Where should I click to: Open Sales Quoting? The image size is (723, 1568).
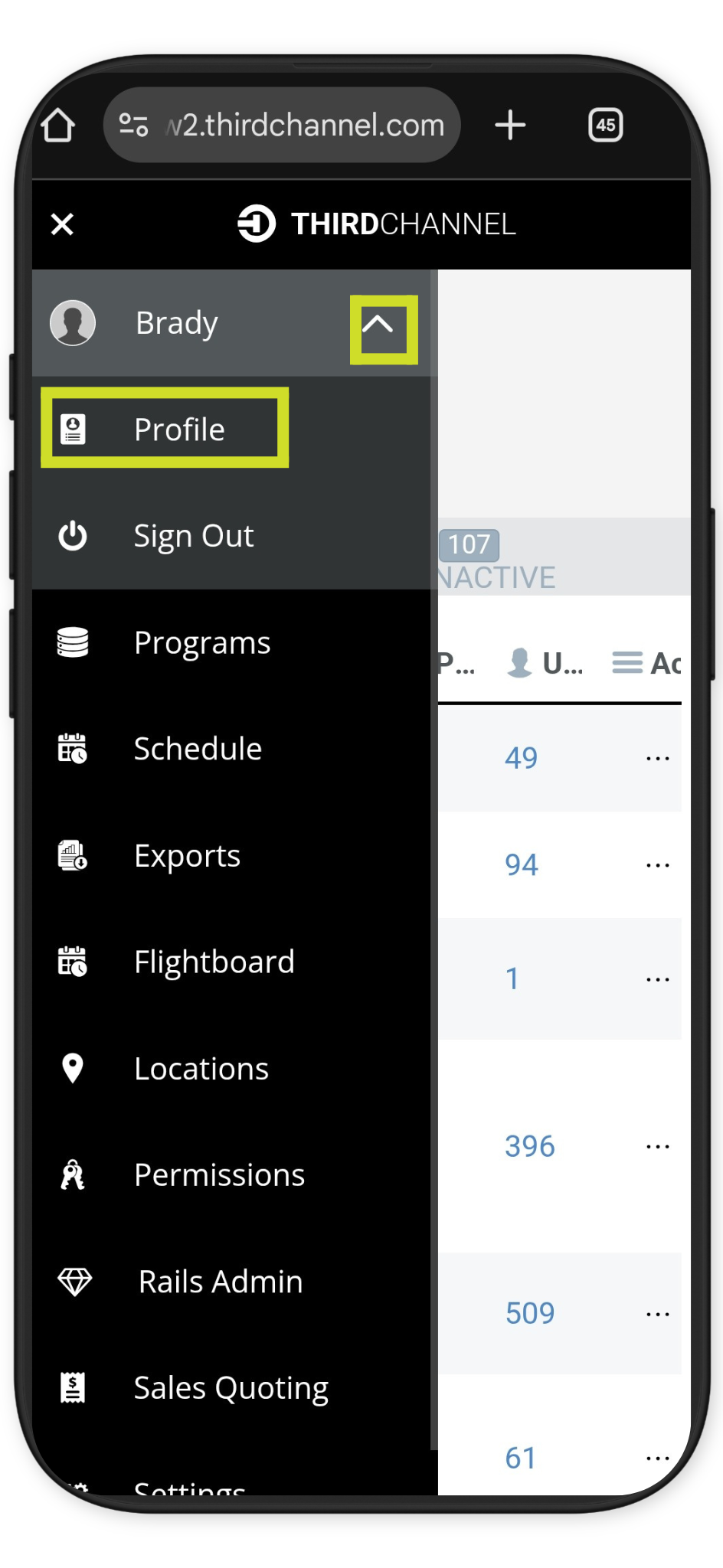(x=231, y=1387)
